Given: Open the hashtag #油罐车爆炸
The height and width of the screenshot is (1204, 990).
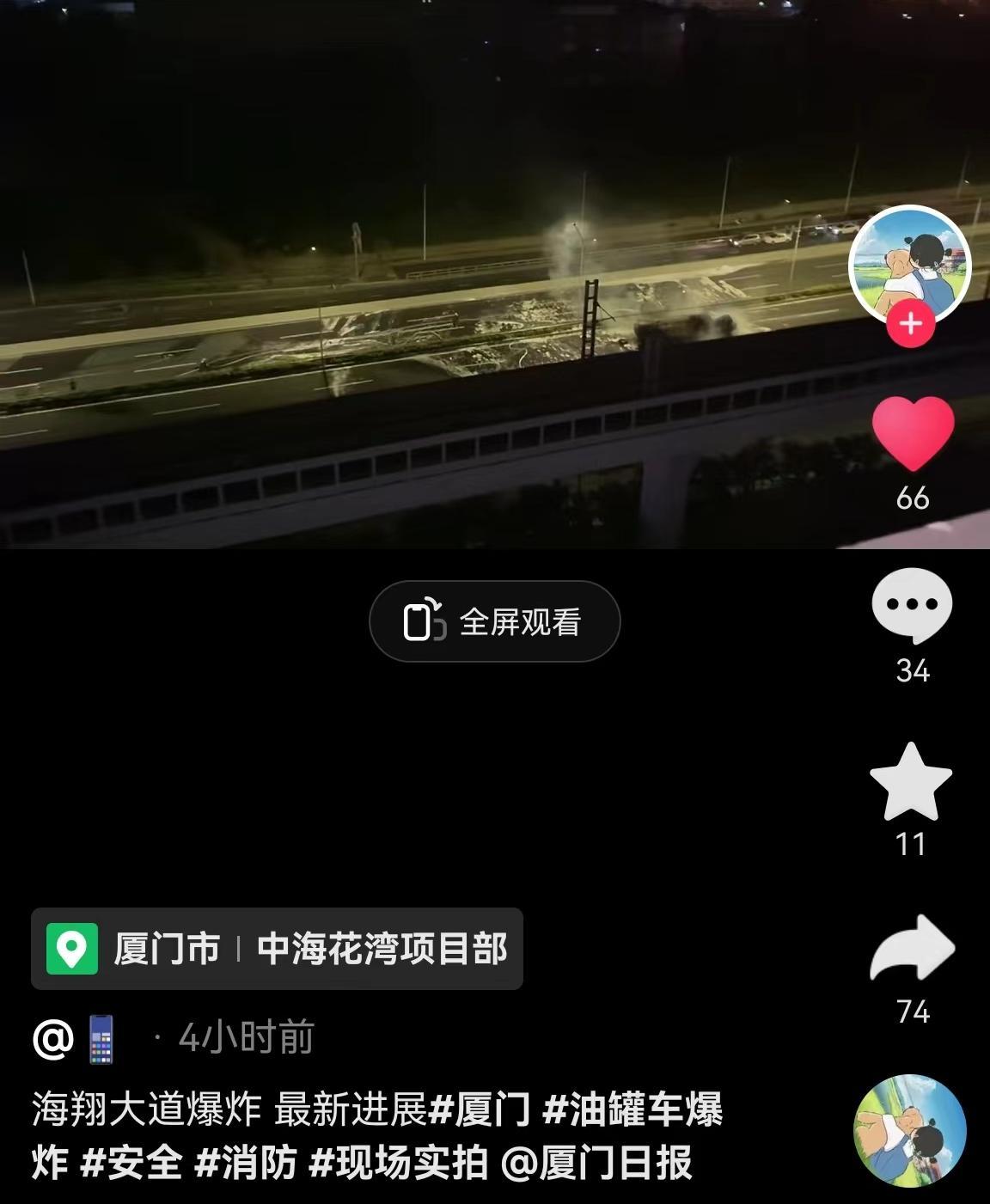Looking at the screenshot, I should (632, 1109).
